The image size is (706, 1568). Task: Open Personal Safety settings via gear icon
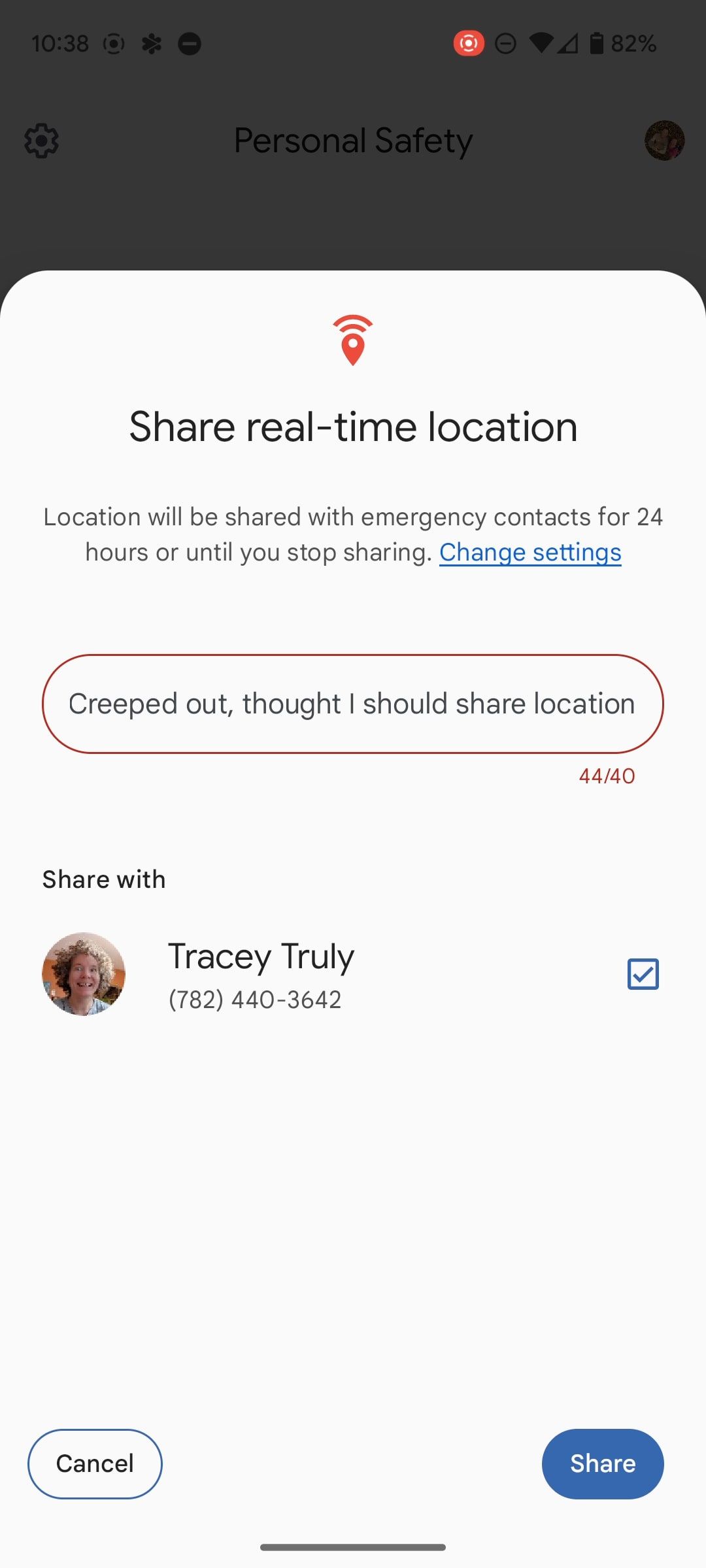41,140
